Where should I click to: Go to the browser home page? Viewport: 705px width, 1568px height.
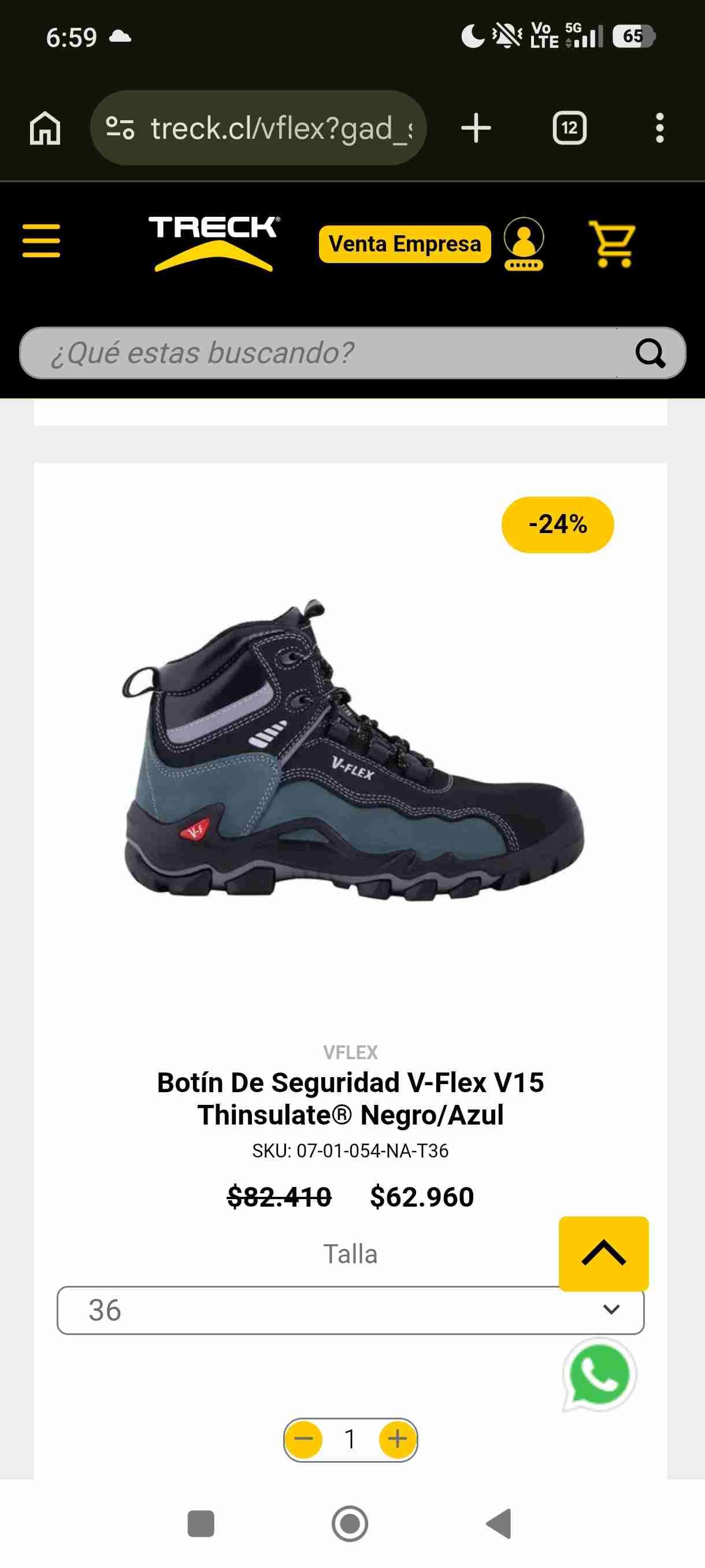point(46,128)
